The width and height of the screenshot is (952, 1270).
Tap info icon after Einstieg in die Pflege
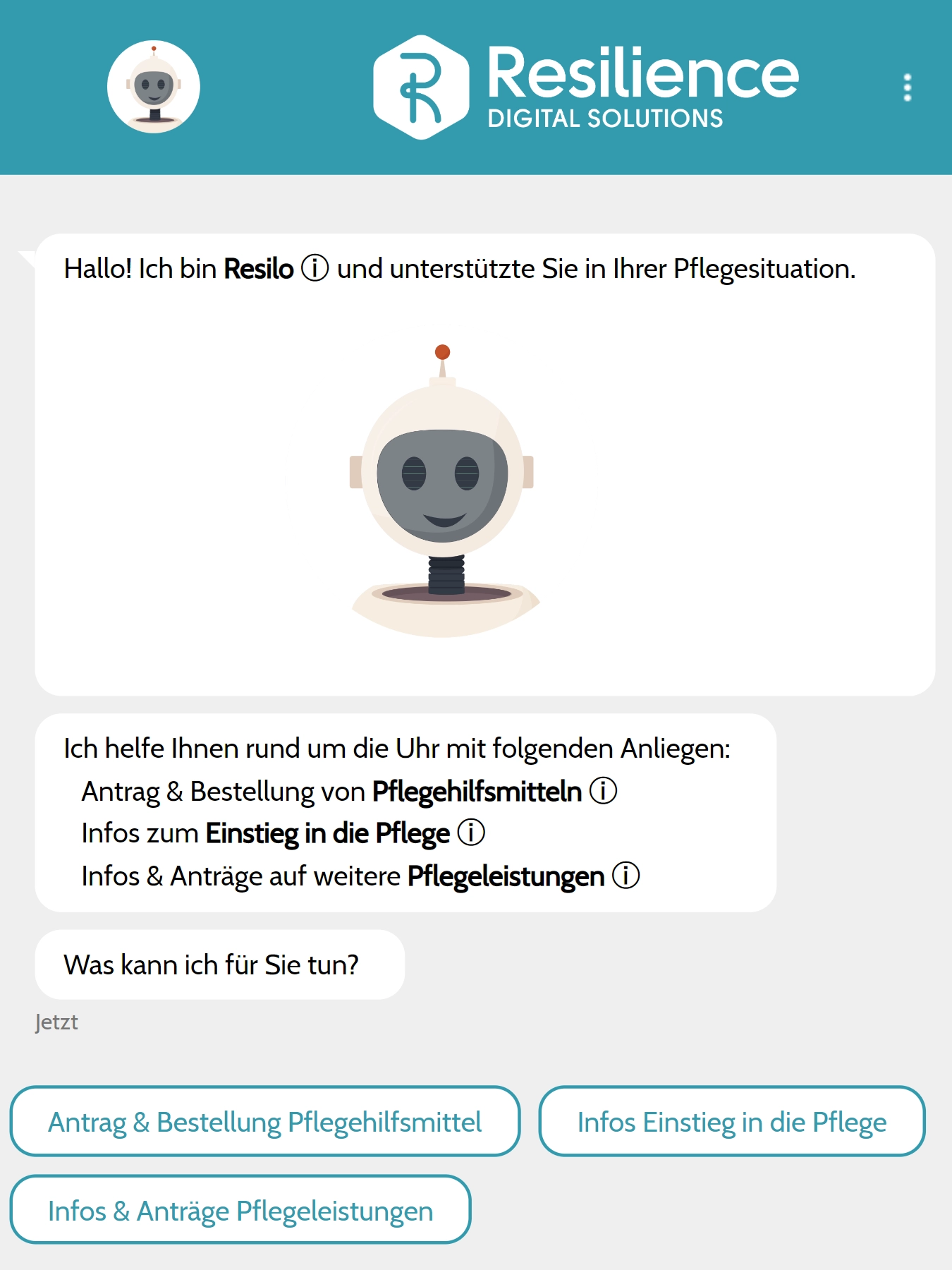(471, 833)
